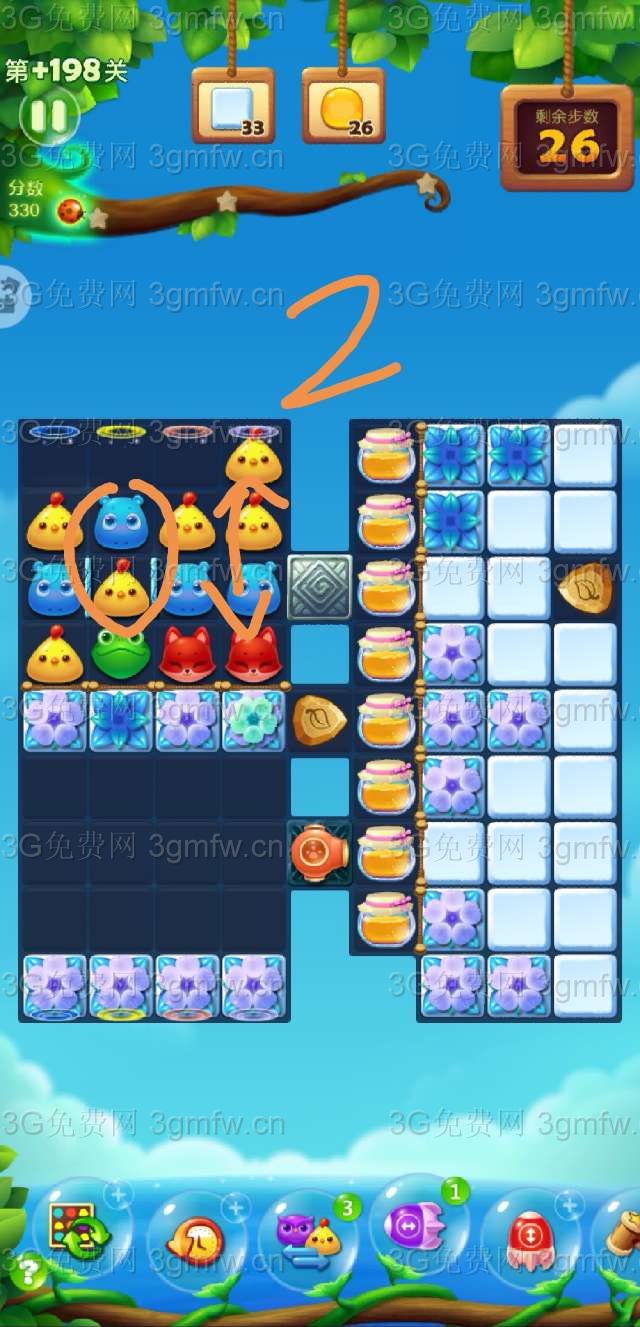Open the question mark help

(x=29, y=1272)
